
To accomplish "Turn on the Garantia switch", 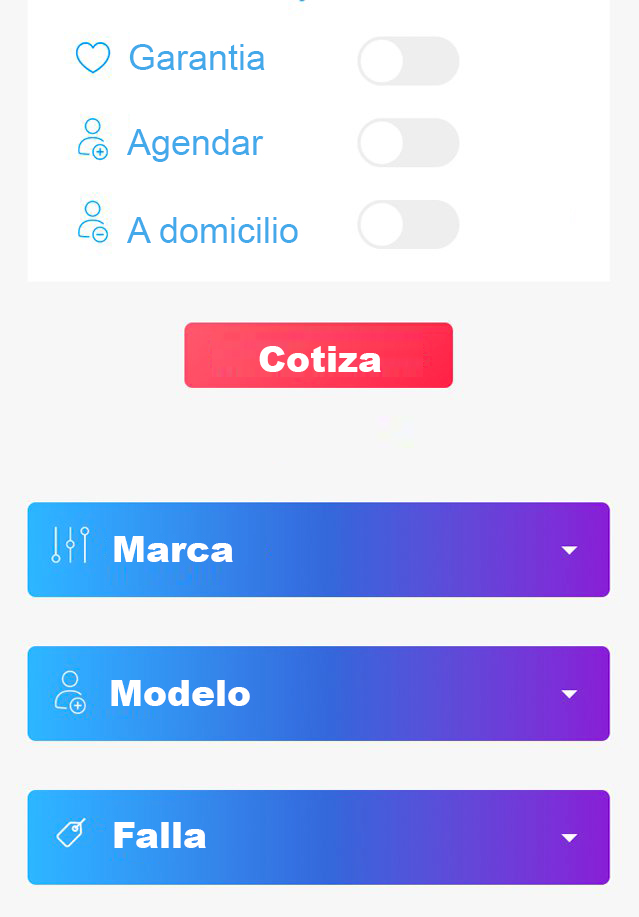I will 408,61.
